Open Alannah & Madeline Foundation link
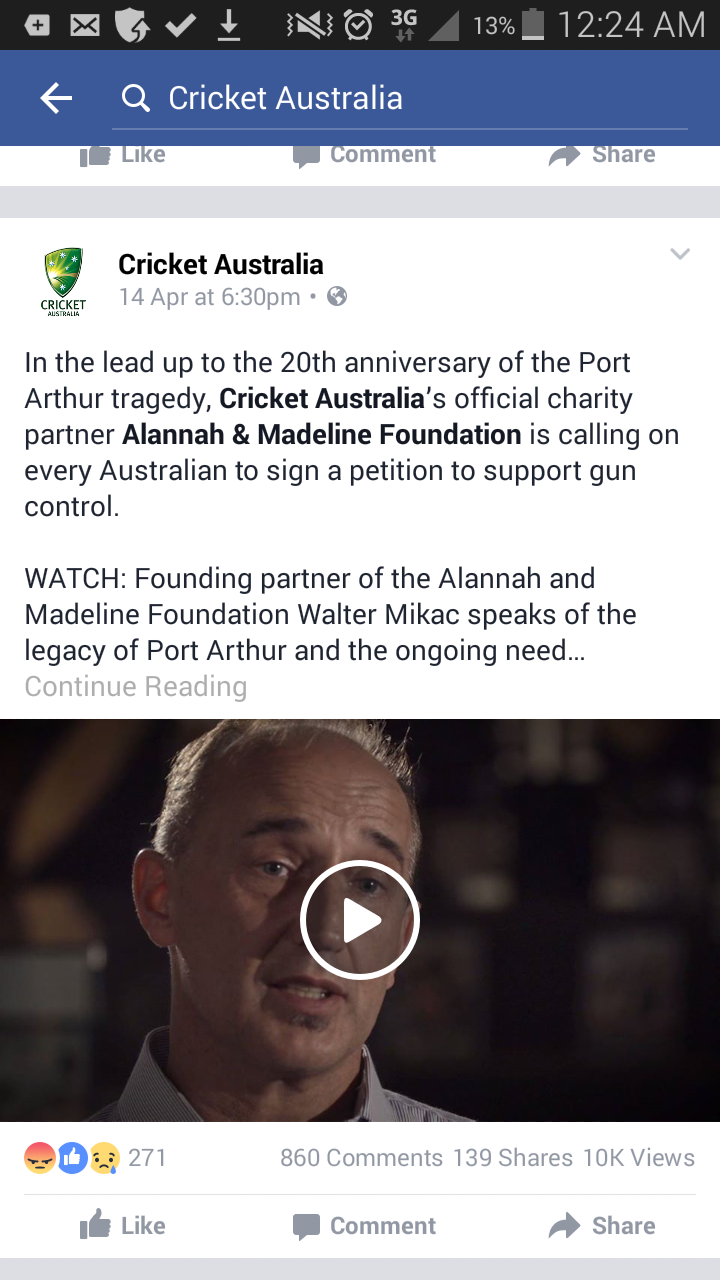The height and width of the screenshot is (1280, 720). (x=321, y=435)
